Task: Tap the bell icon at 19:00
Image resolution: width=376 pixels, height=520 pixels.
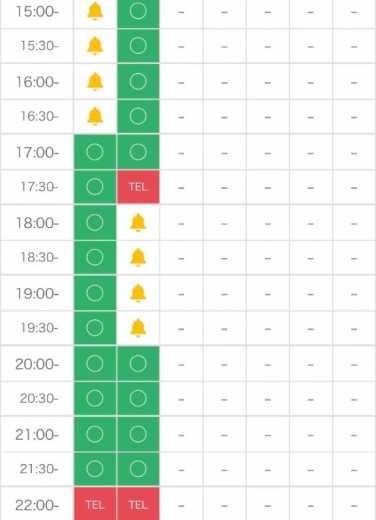Action: tap(138, 293)
